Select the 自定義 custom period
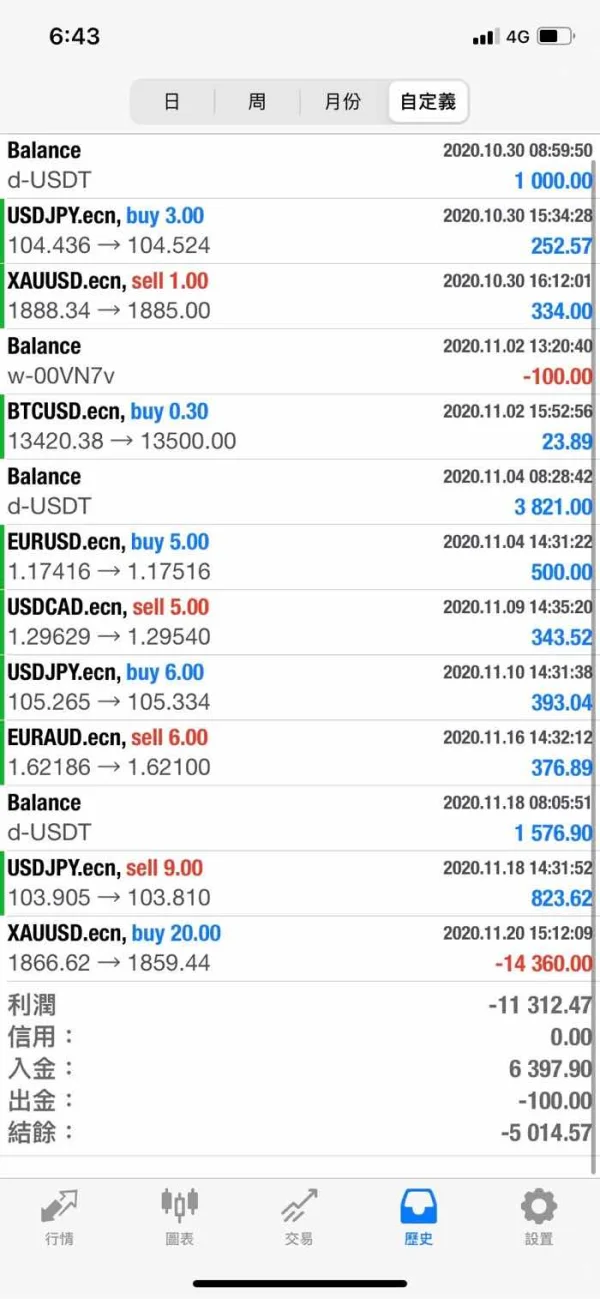600x1299 pixels. 428,102
